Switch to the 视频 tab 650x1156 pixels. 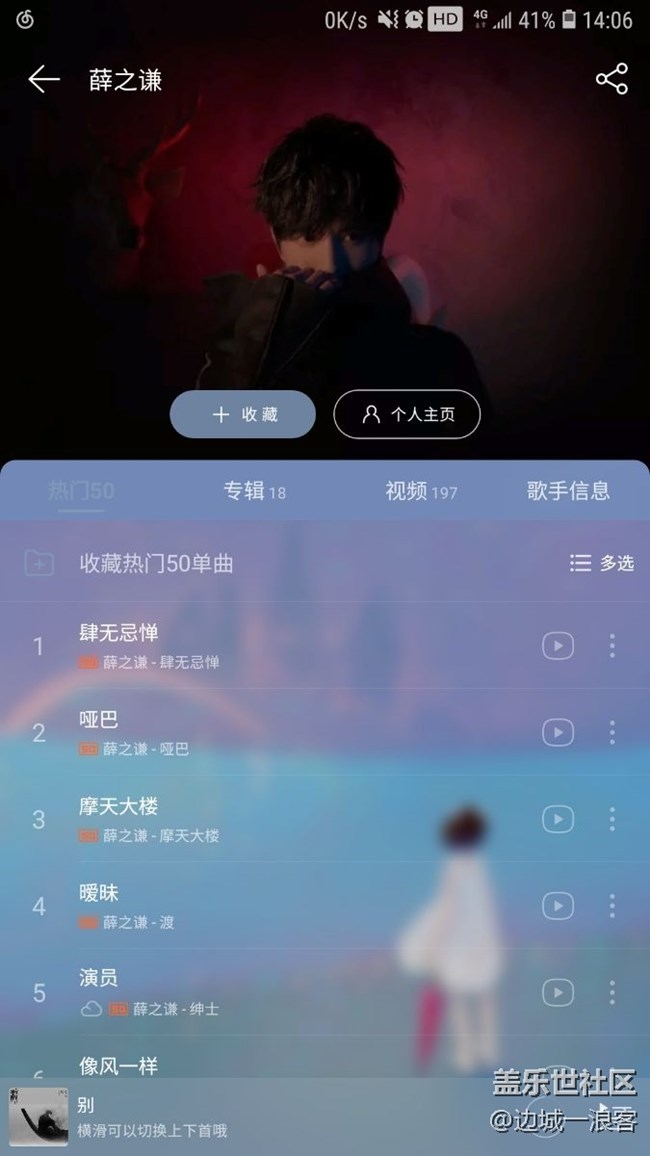pyautogui.click(x=421, y=491)
